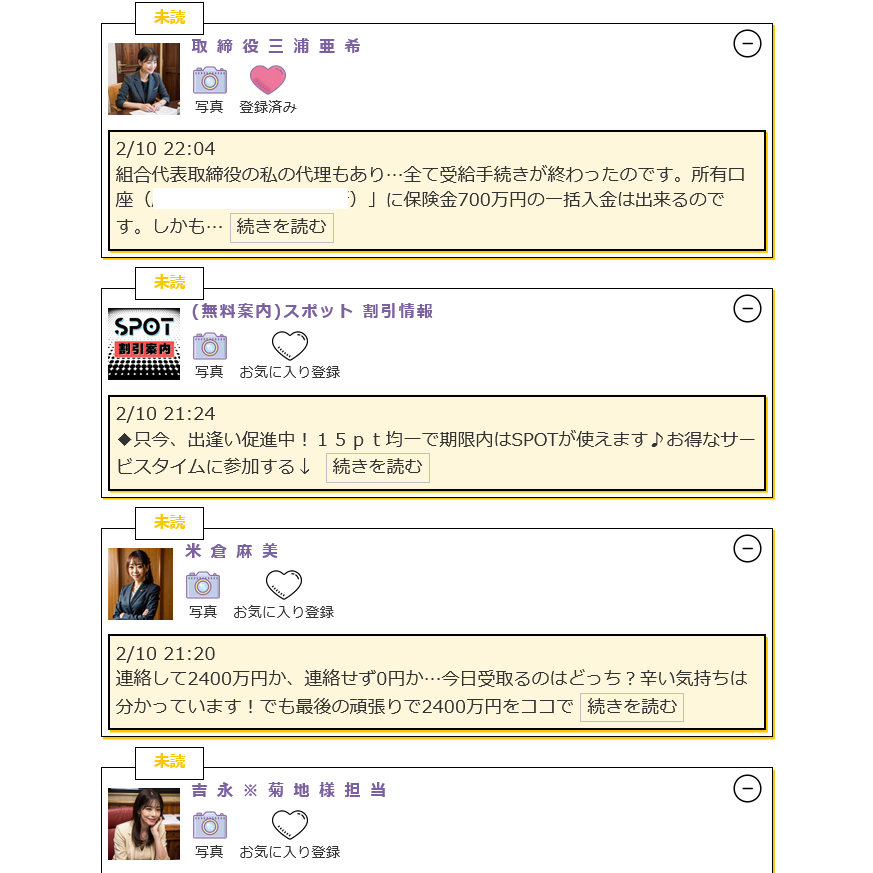This screenshot has width=873, height=873.
Task: Open sender name 米倉麻美
Action: (232, 551)
